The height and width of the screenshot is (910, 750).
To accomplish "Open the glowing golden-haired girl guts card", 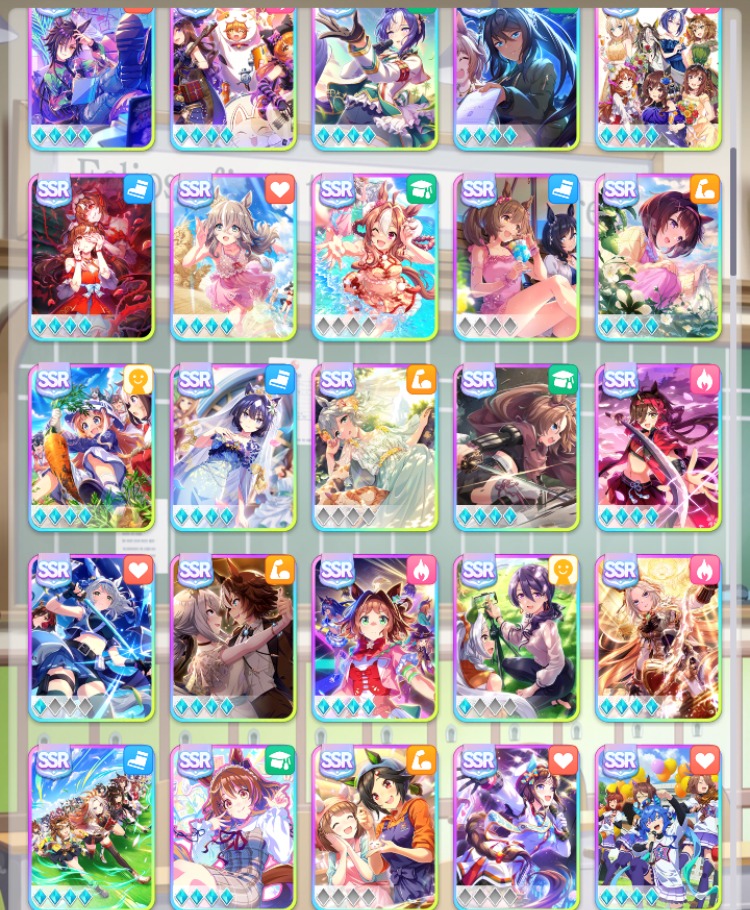I will coord(658,637).
